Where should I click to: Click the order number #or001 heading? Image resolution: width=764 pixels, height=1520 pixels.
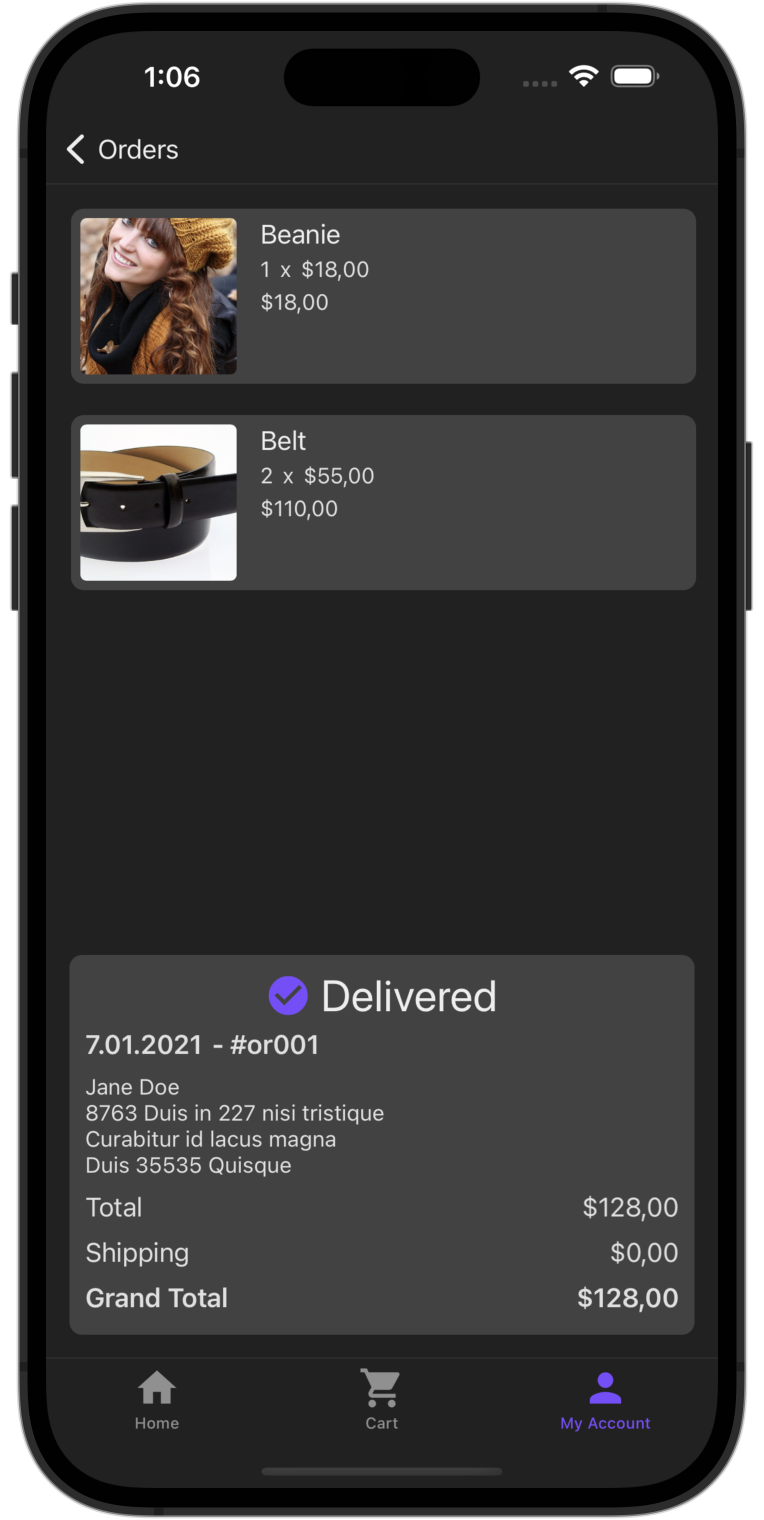tap(202, 1044)
